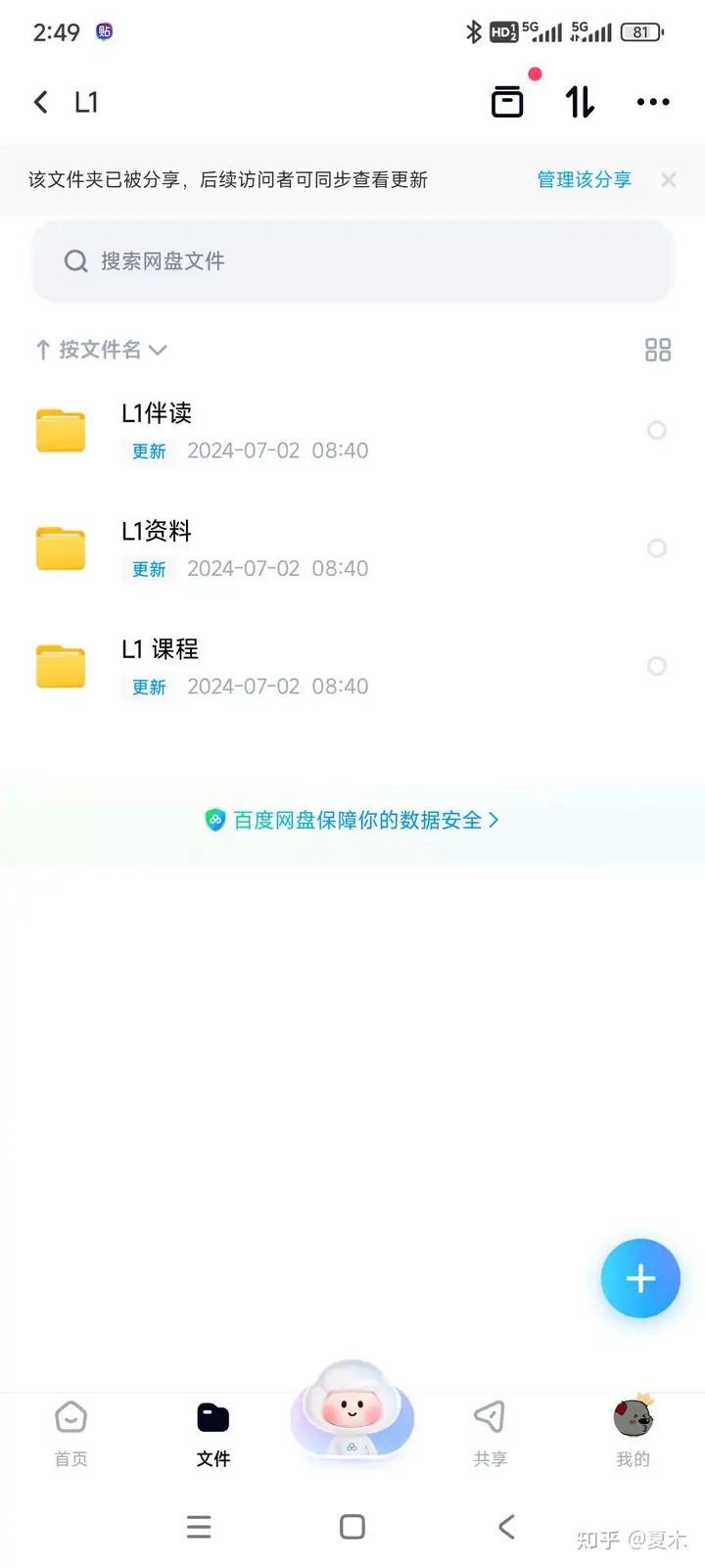This screenshot has height=1568, width=705.
Task: Open the L1伴读 folder icon
Action: click(x=60, y=430)
